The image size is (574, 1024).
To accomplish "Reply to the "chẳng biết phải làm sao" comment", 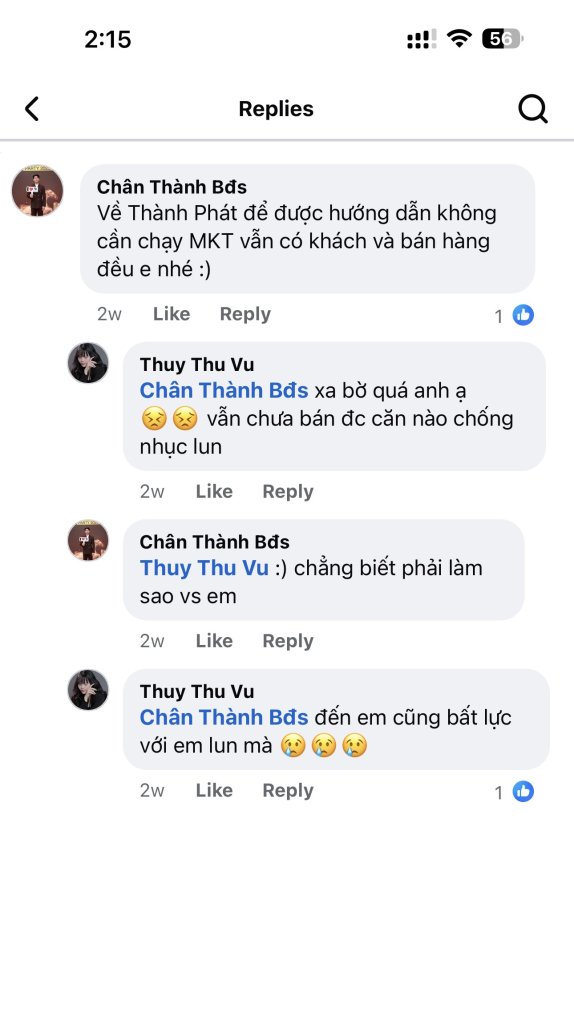I will (x=288, y=641).
